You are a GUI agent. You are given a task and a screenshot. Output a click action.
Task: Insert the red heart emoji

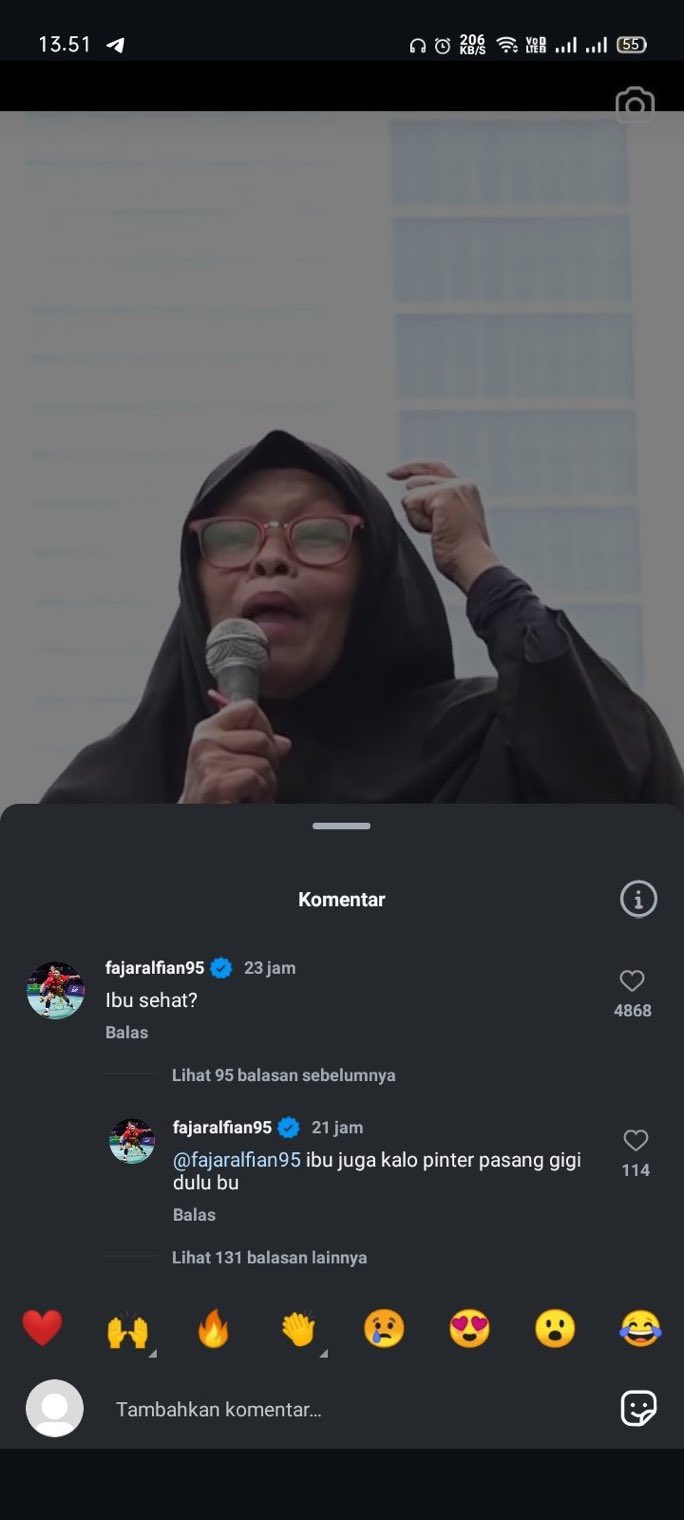(x=42, y=1329)
